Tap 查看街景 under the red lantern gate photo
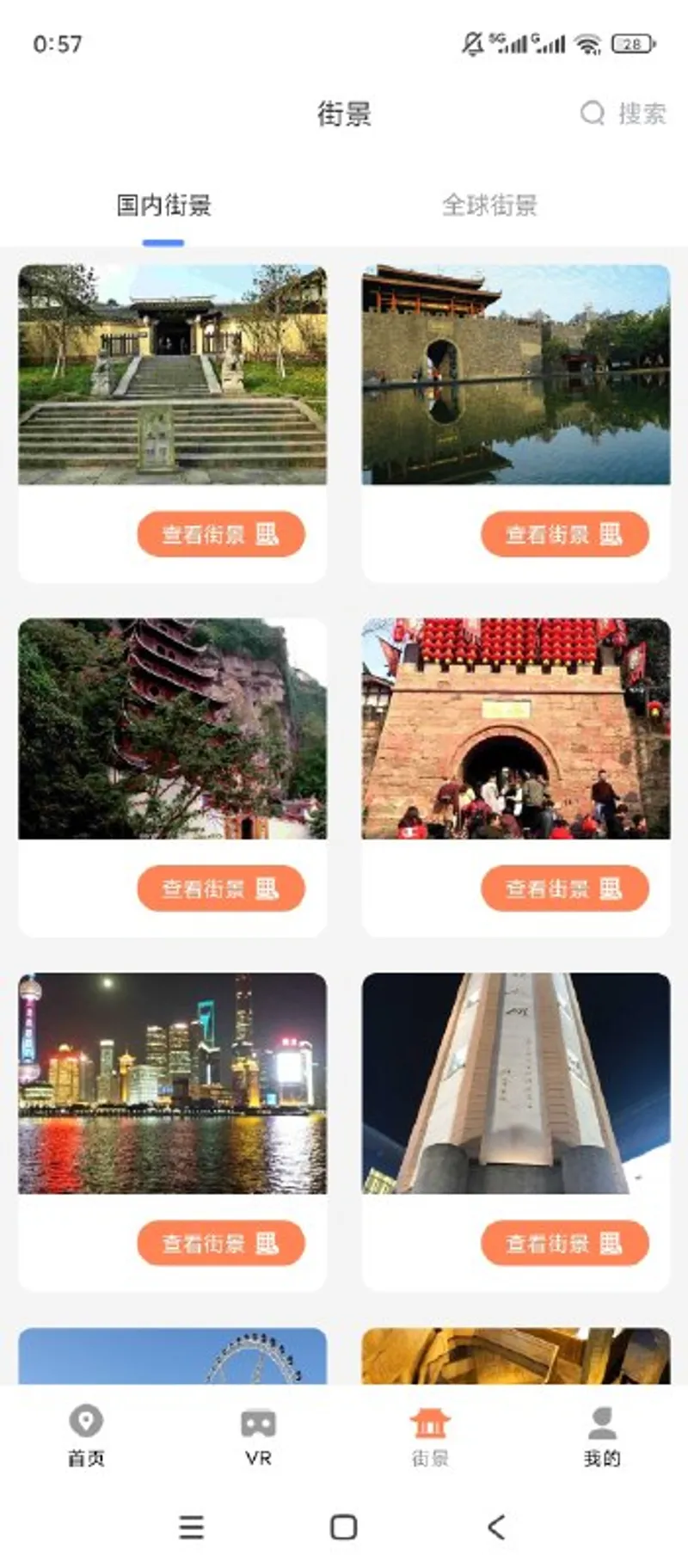 tap(564, 889)
